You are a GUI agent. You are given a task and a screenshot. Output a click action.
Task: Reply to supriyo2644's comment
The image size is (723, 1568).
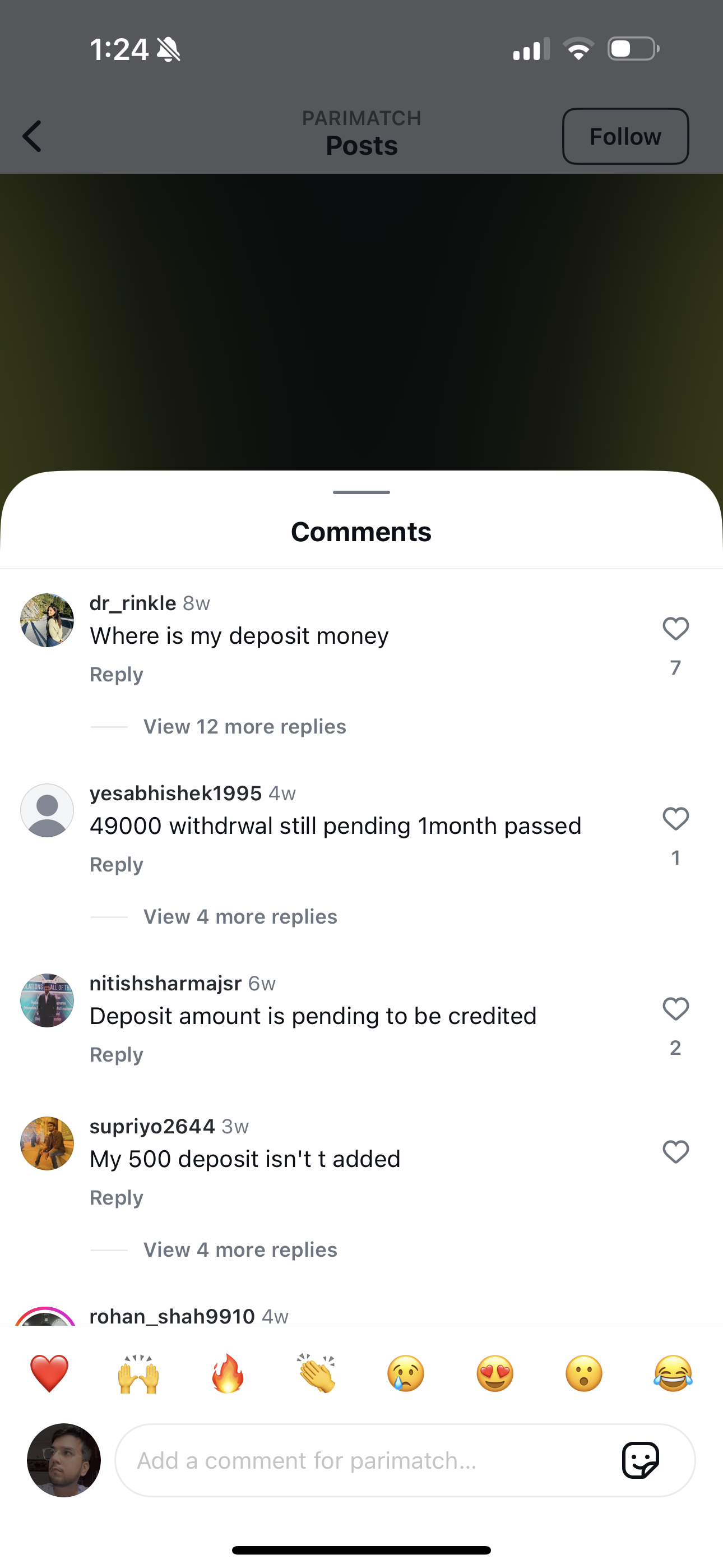(116, 1197)
